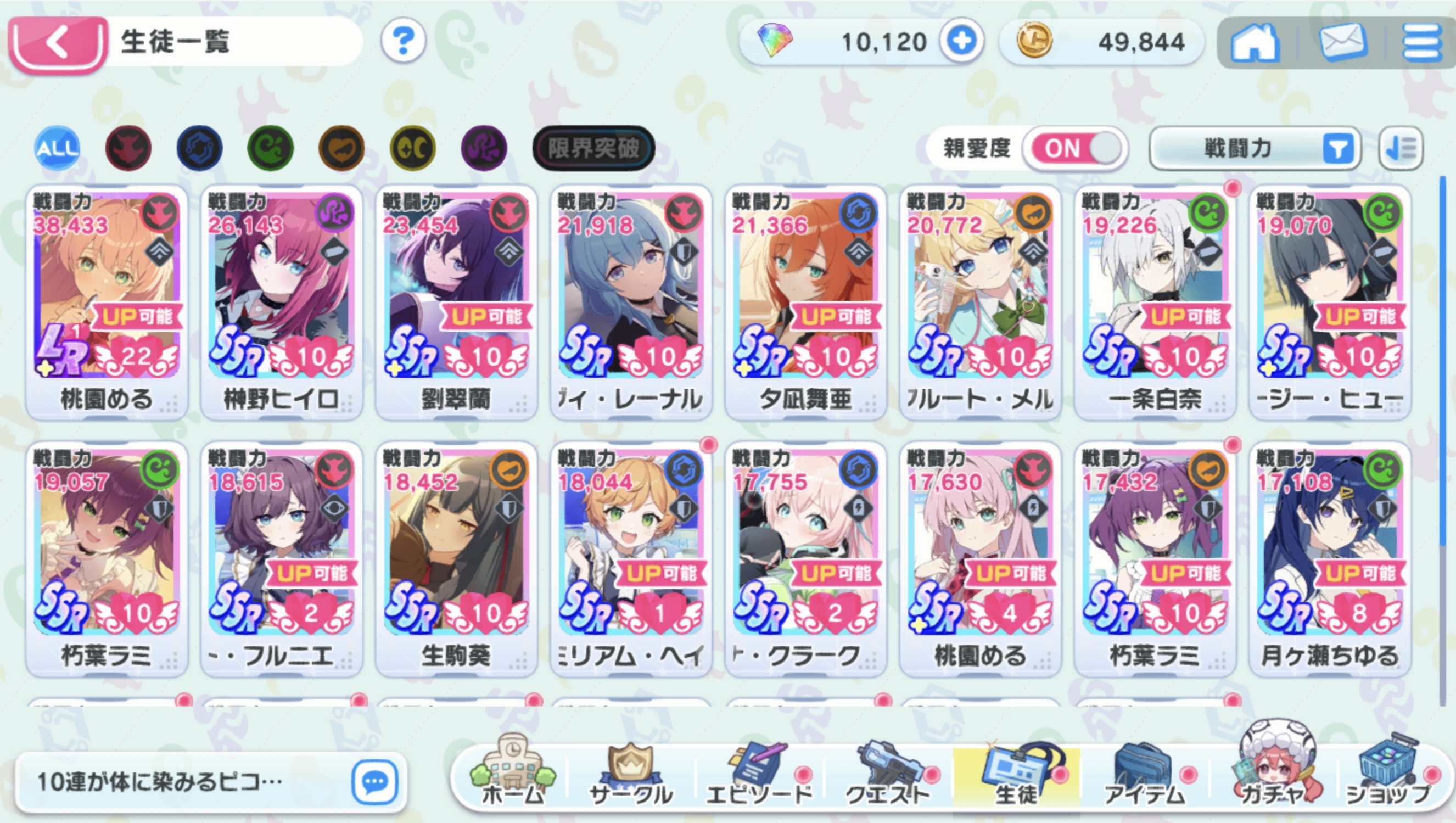Open the hamburger menu
This screenshot has height=823, width=1456.
[x=1422, y=42]
